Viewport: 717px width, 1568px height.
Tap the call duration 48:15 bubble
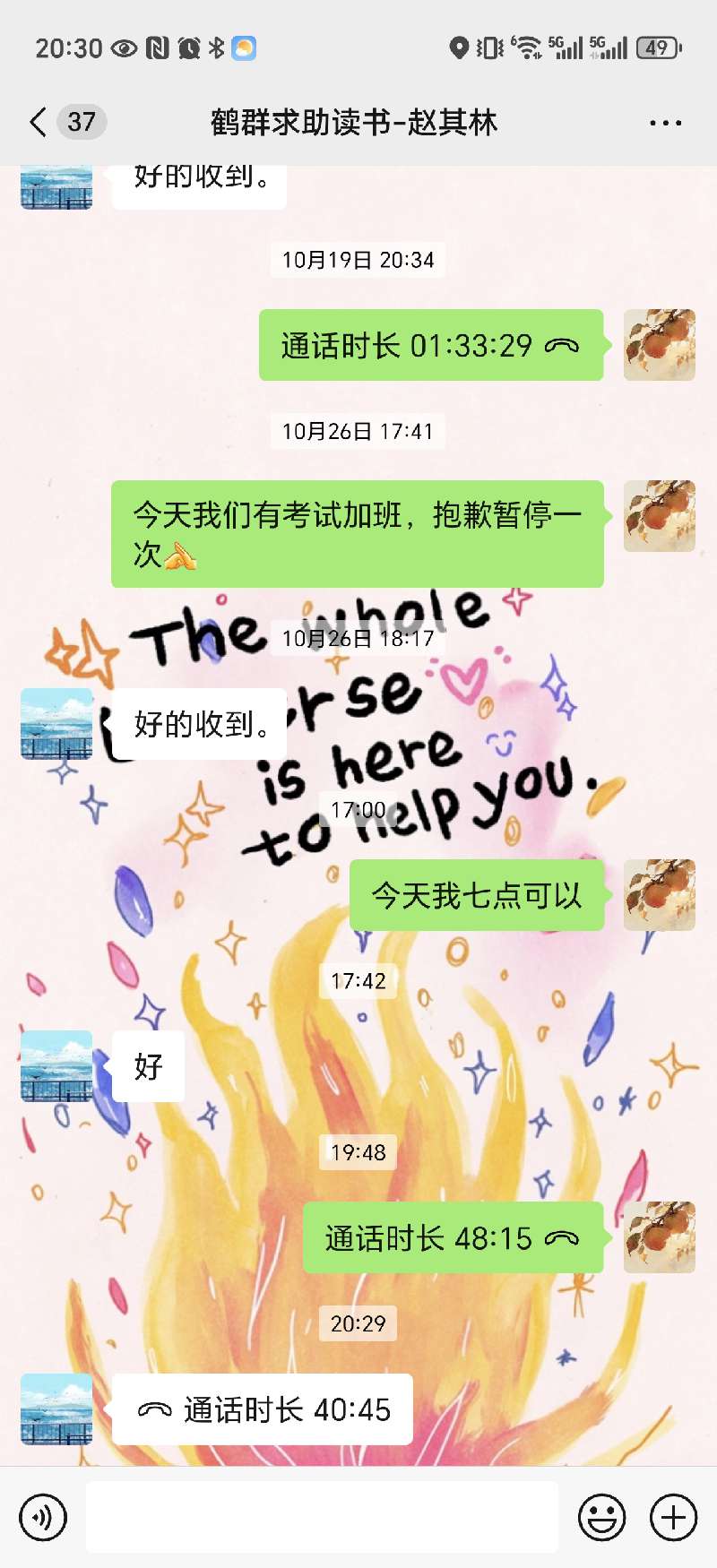click(452, 1238)
